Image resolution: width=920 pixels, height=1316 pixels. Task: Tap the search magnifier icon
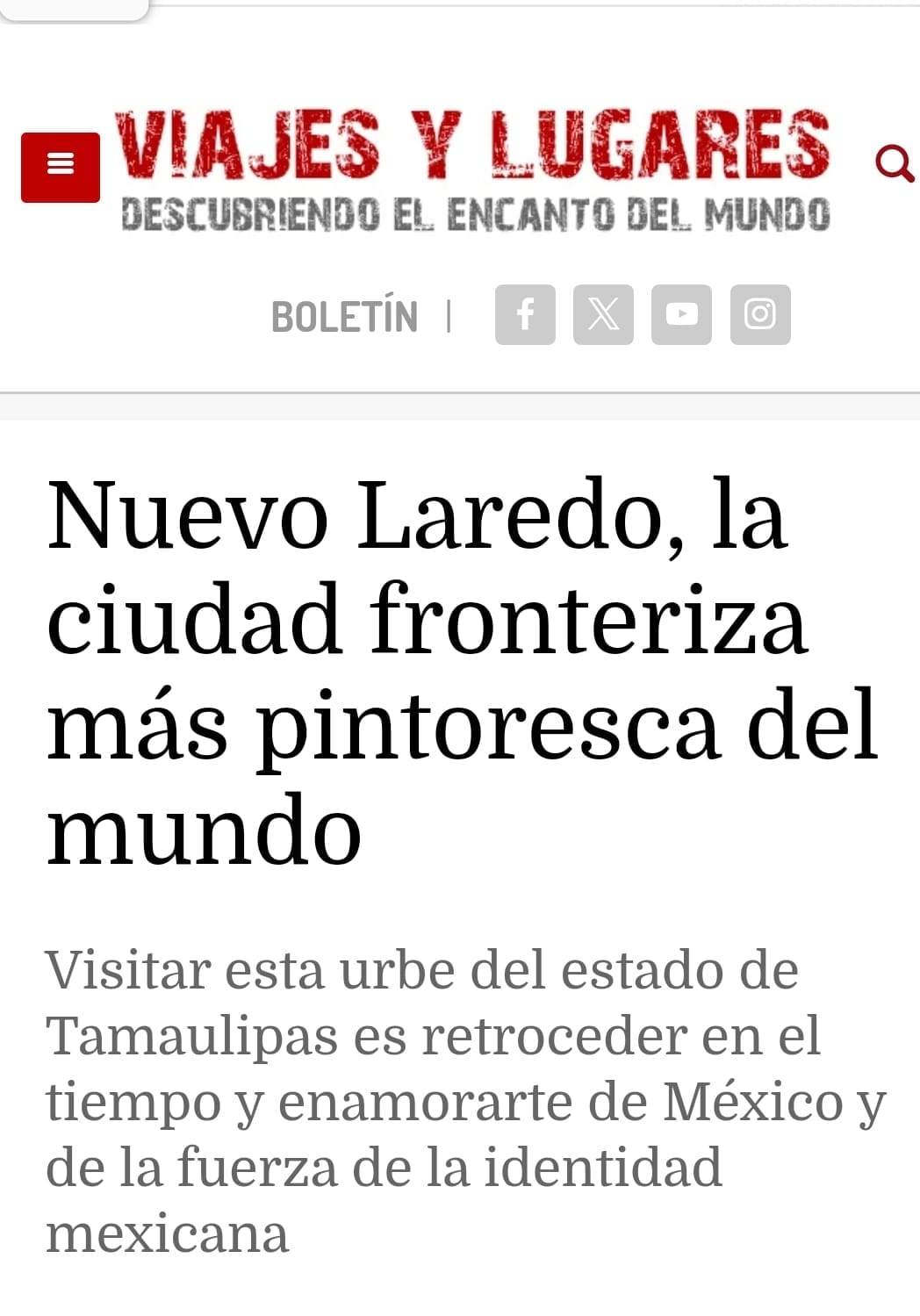click(x=894, y=163)
